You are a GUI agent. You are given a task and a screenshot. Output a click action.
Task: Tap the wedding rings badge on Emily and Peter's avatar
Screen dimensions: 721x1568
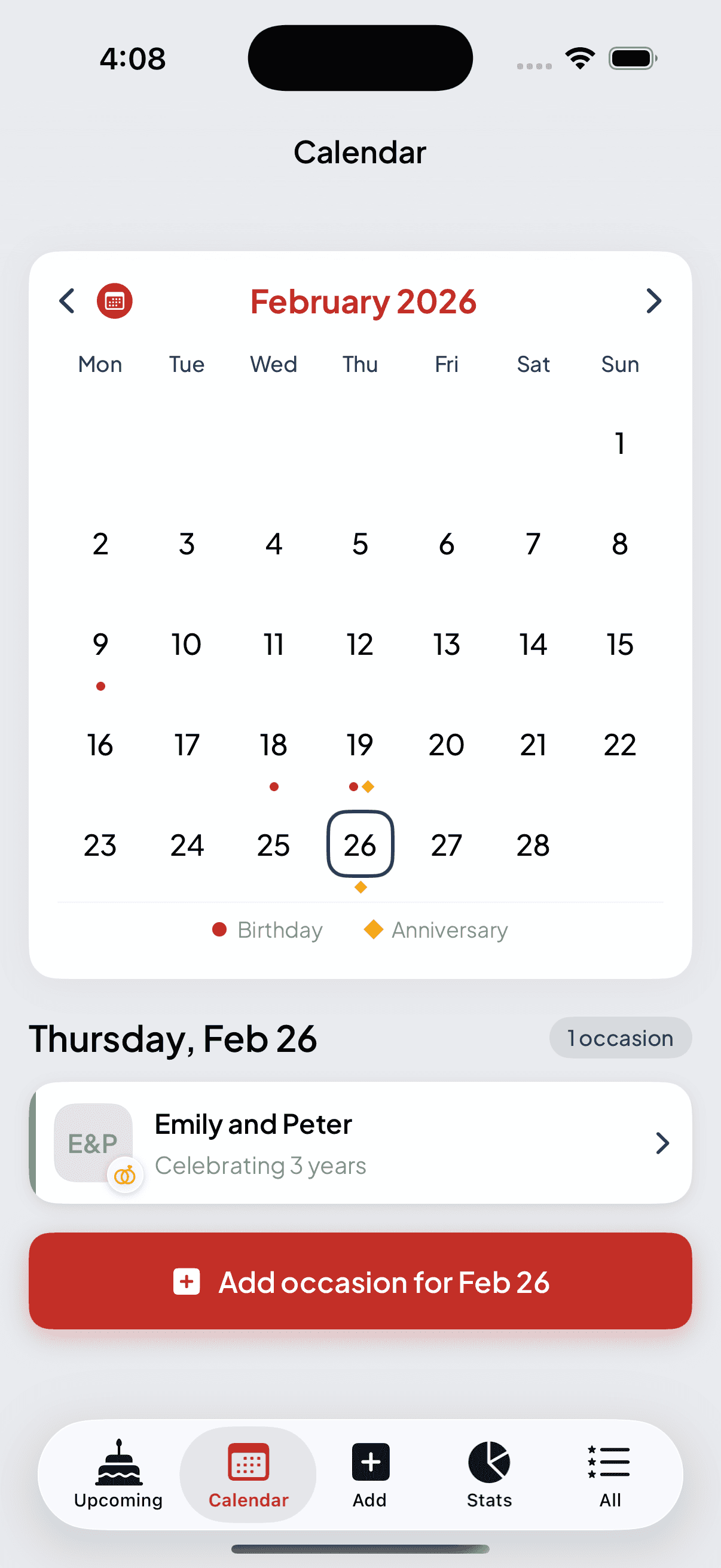pos(126,1174)
